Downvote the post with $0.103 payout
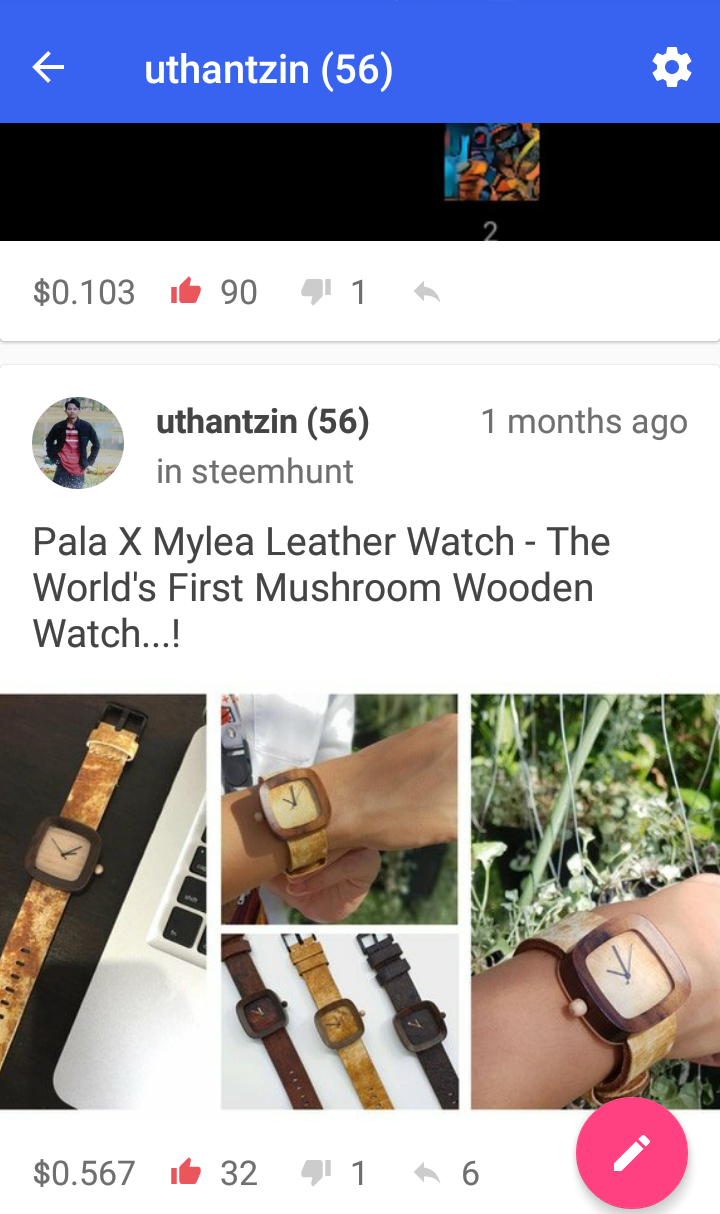Screen dimensions: 720x1214 click(316, 292)
